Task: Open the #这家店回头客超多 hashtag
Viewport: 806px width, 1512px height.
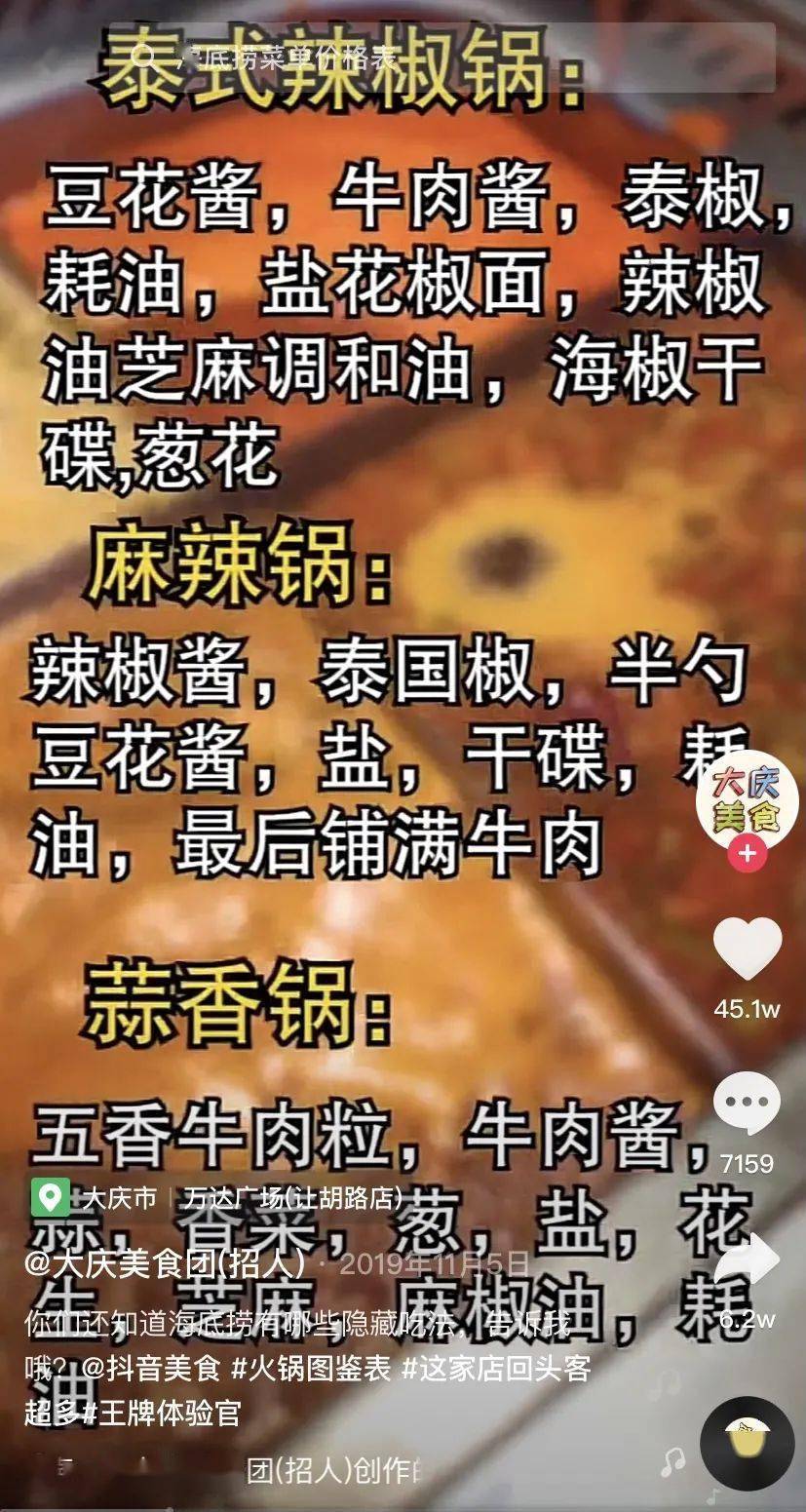Action: coord(496,1368)
